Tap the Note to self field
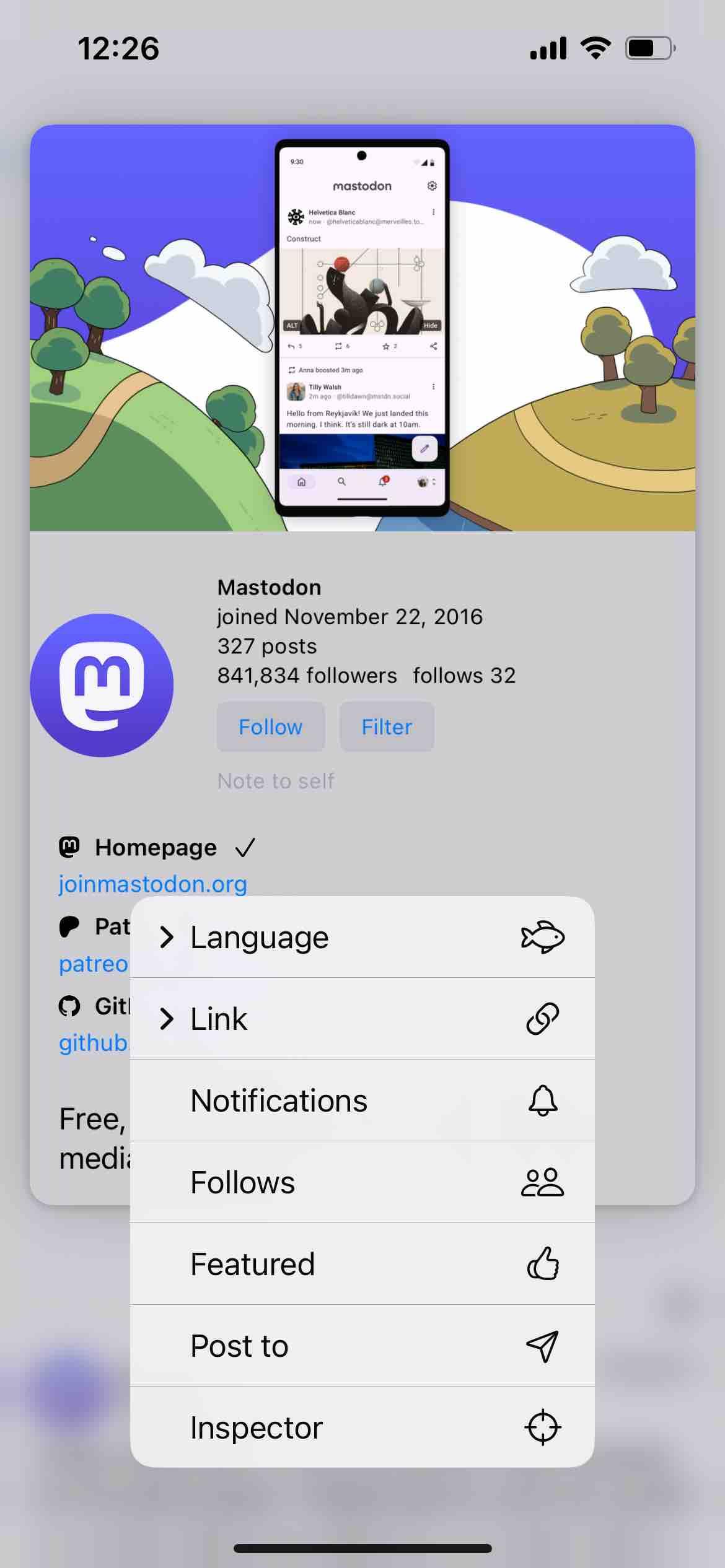The width and height of the screenshot is (725, 1568). (x=276, y=781)
